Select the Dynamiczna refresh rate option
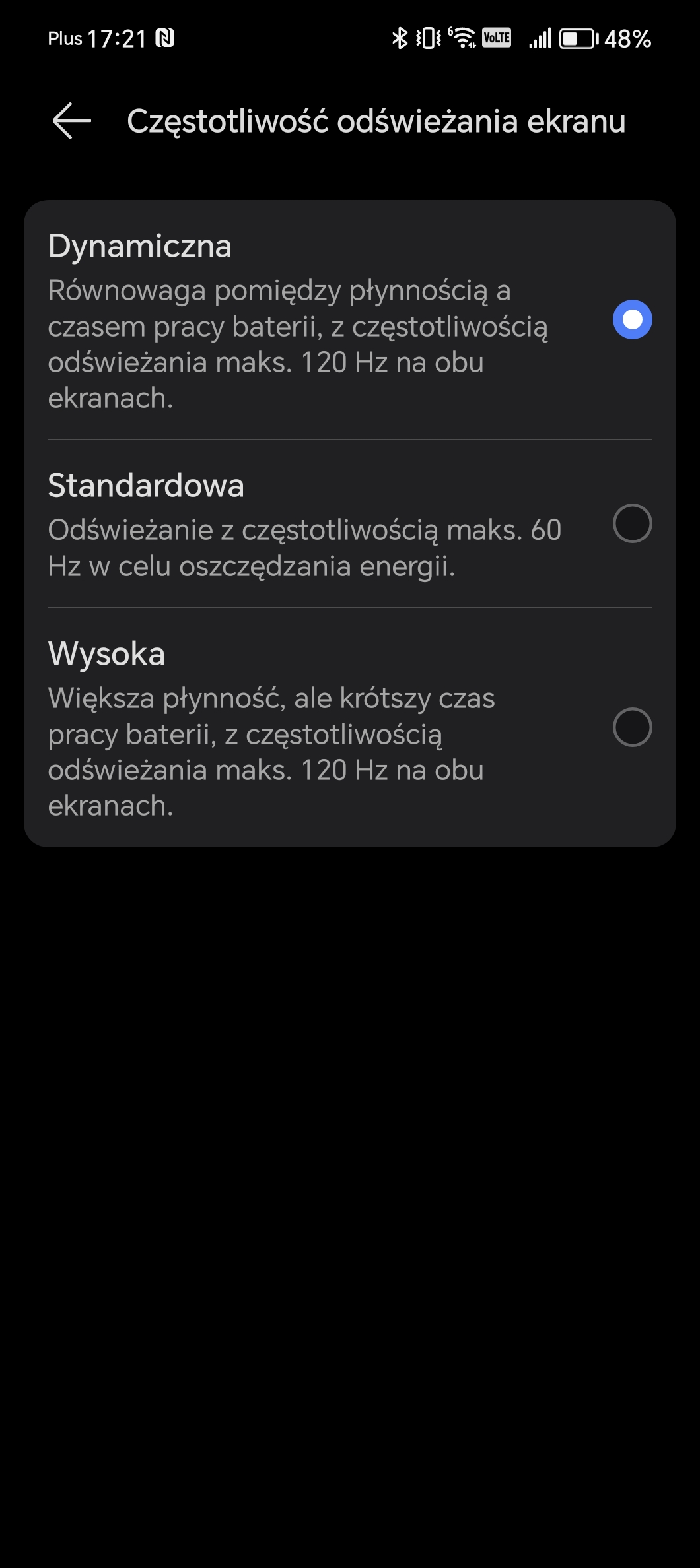 [350, 320]
